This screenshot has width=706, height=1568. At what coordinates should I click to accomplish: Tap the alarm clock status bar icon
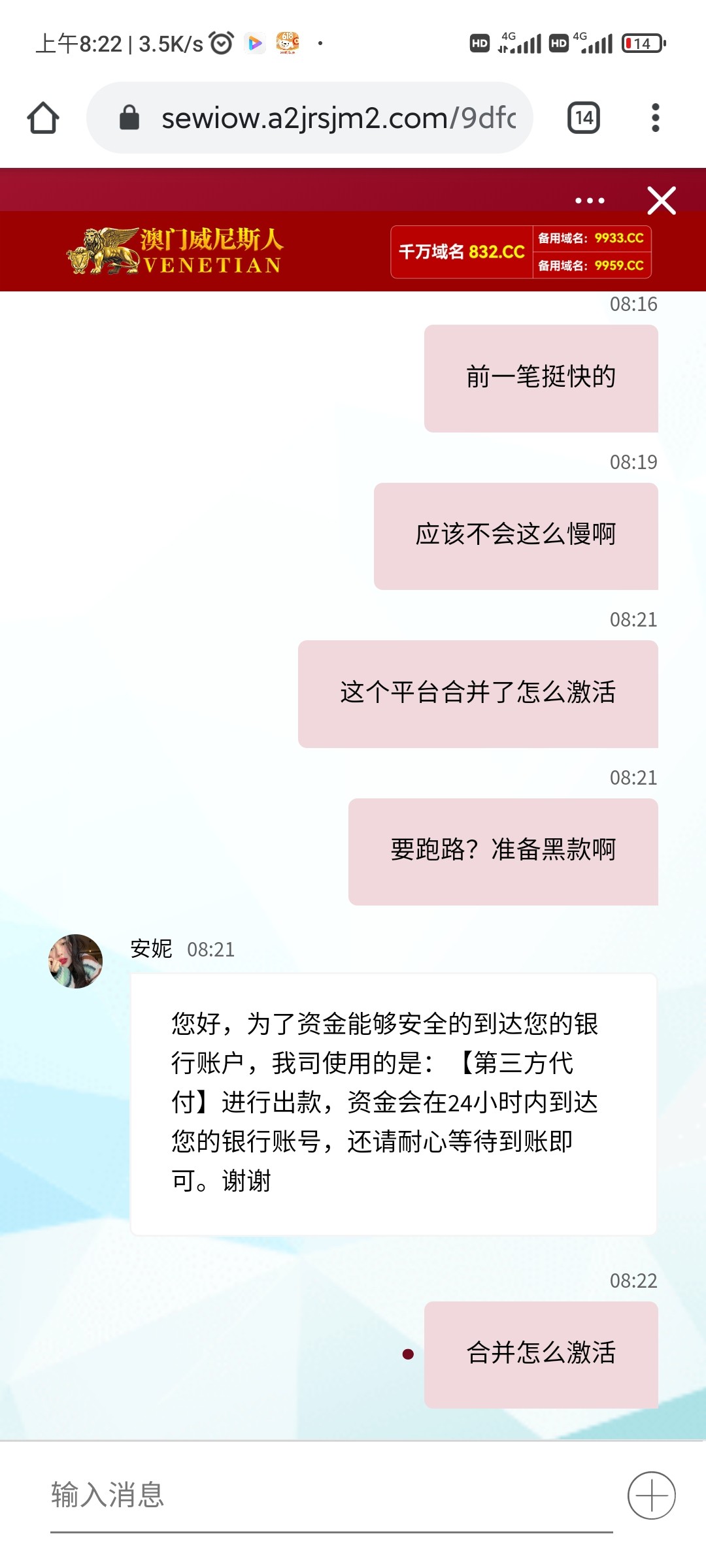click(222, 42)
